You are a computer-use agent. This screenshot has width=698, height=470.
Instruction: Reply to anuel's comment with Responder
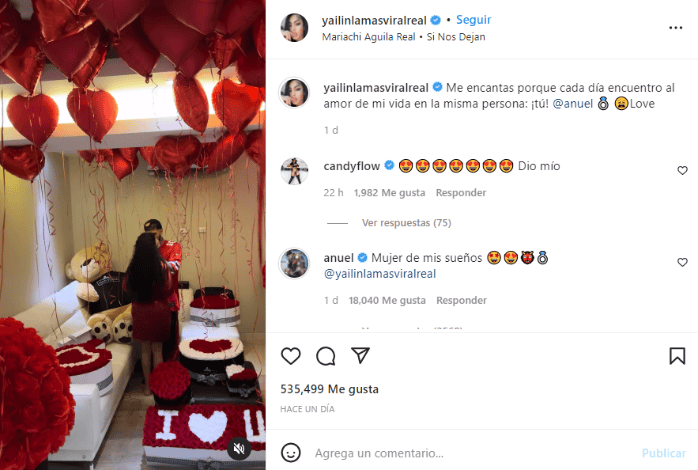(461, 300)
